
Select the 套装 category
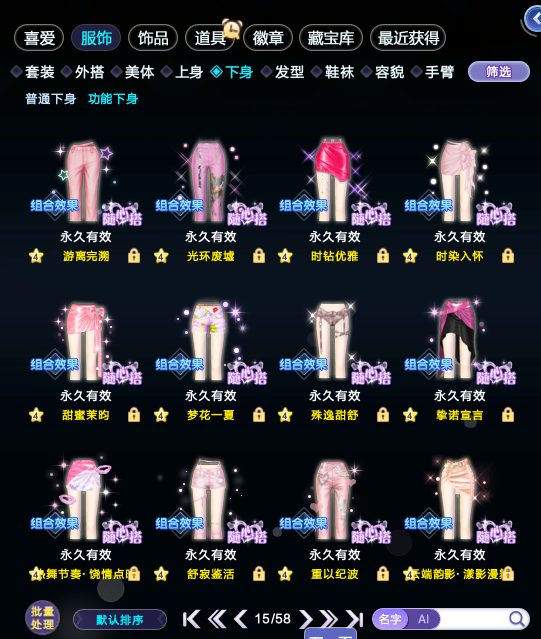[x=33, y=72]
